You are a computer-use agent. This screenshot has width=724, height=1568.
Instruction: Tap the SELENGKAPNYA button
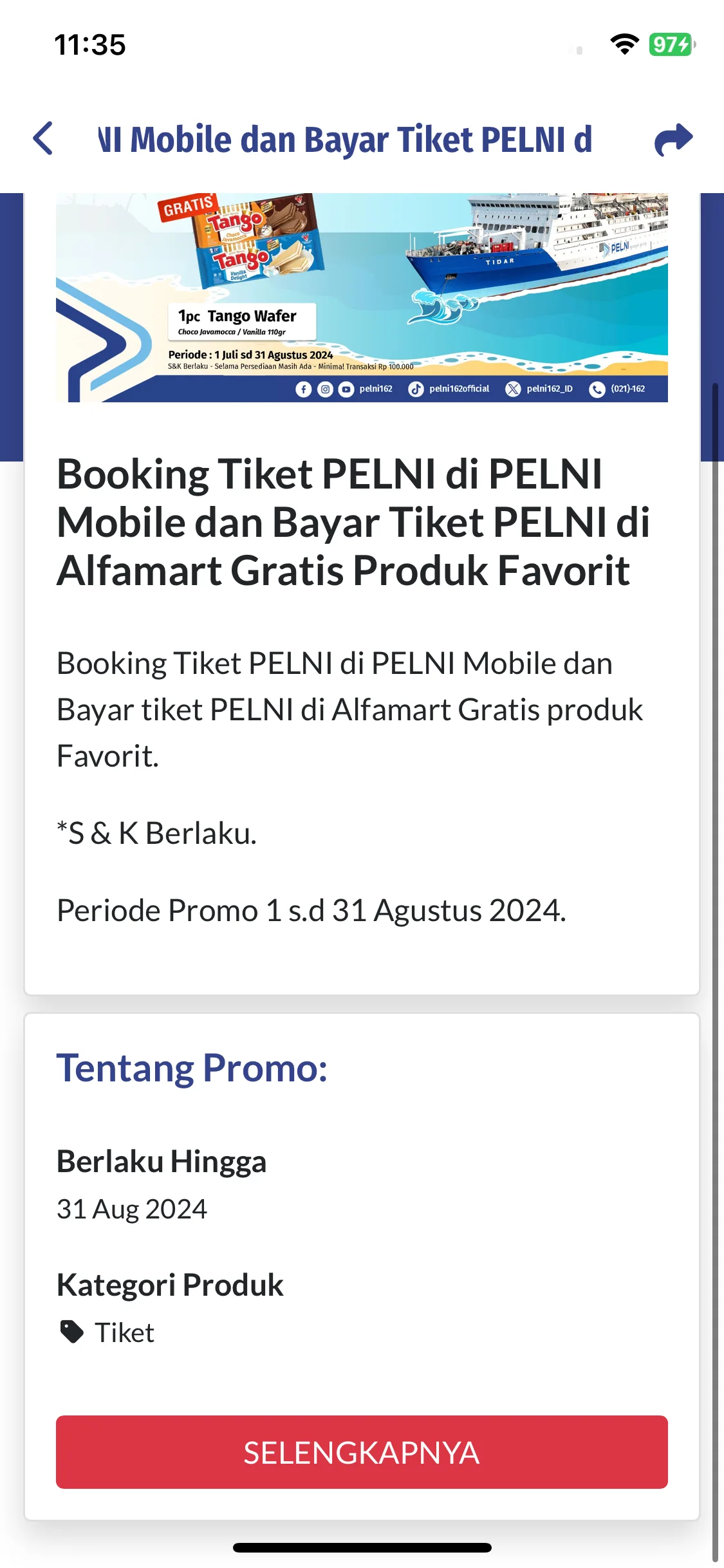[362, 1452]
